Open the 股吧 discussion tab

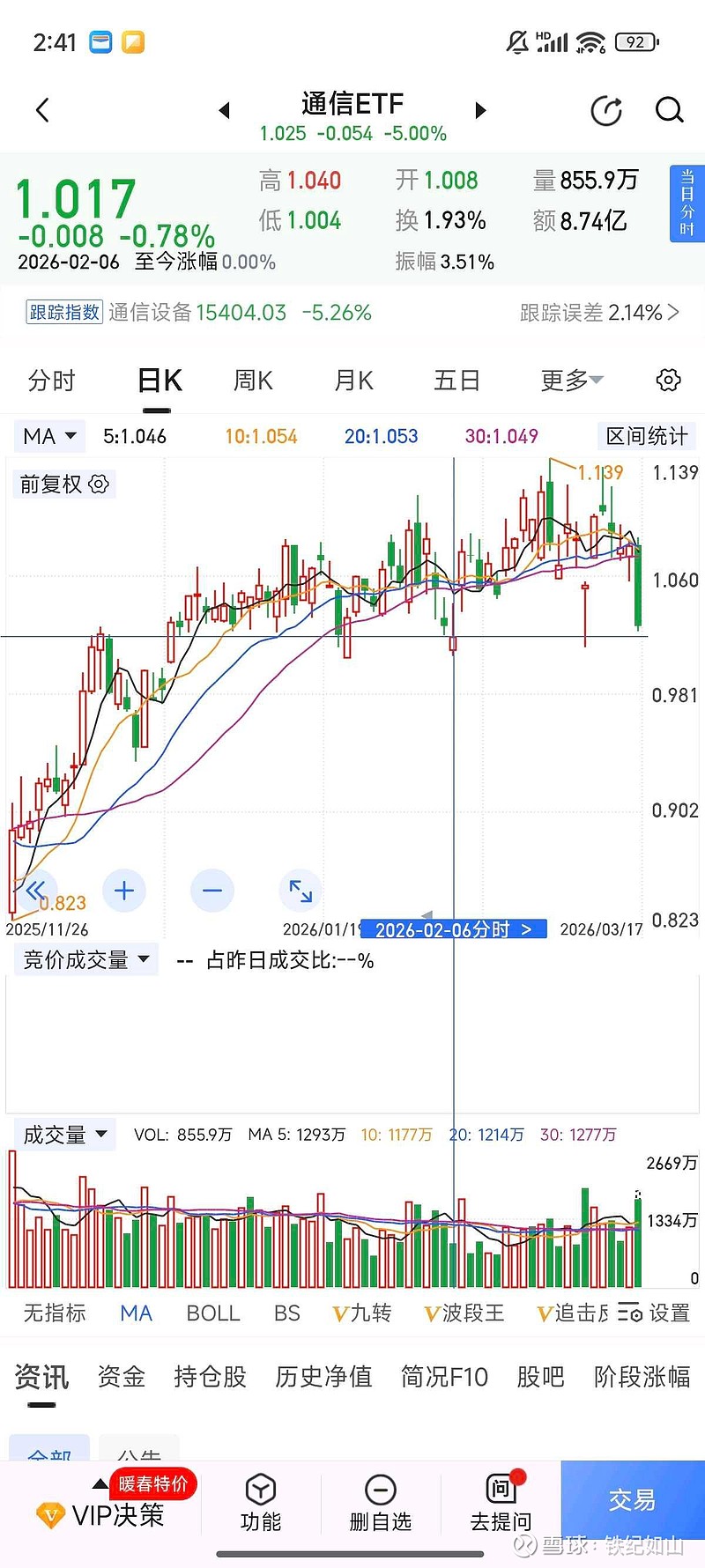539,1377
